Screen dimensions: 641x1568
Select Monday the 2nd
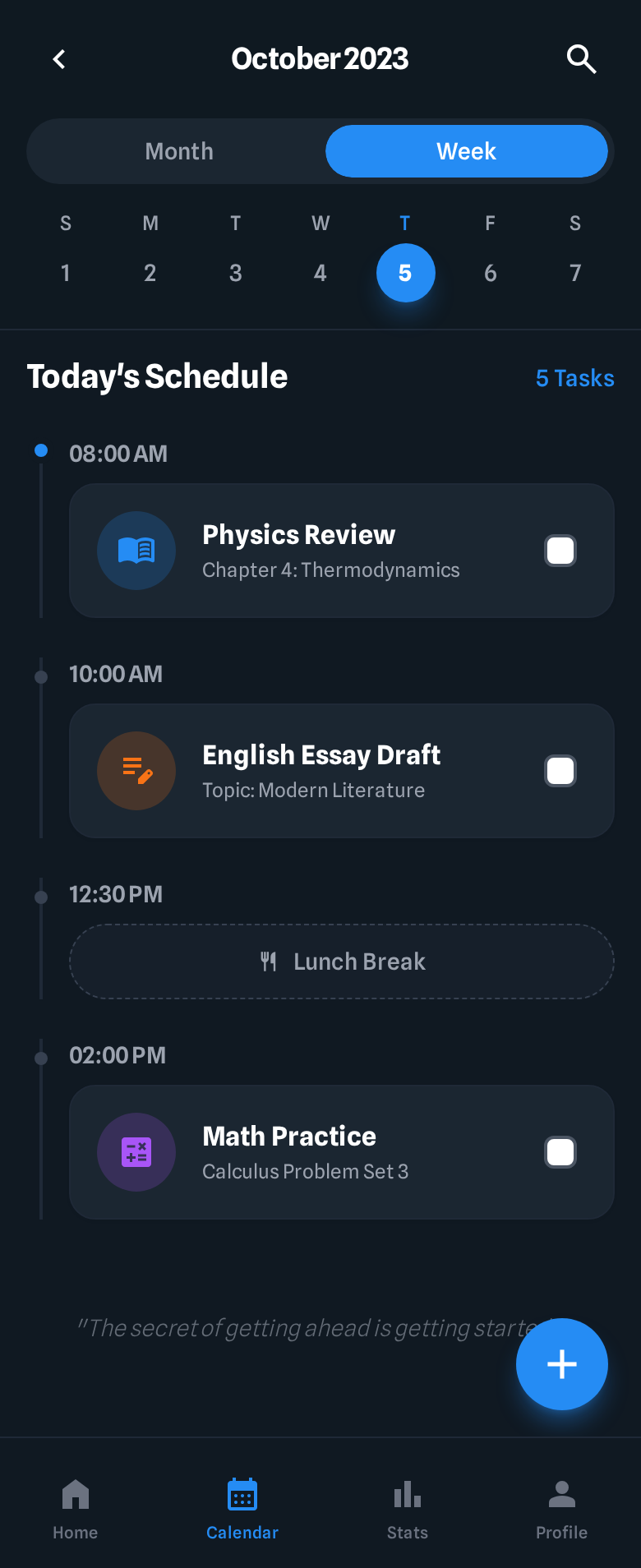pyautogui.click(x=150, y=273)
